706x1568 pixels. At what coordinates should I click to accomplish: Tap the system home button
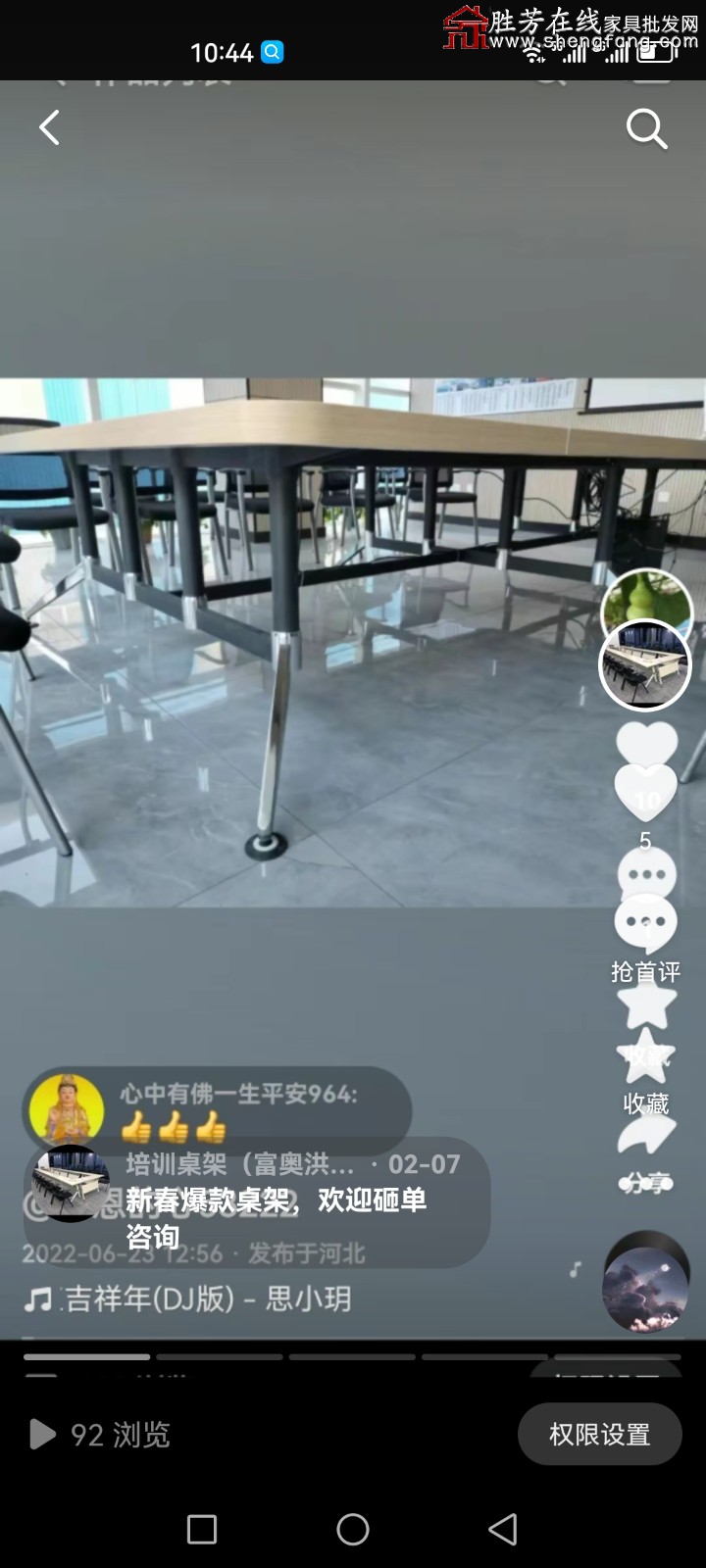coord(353,1529)
